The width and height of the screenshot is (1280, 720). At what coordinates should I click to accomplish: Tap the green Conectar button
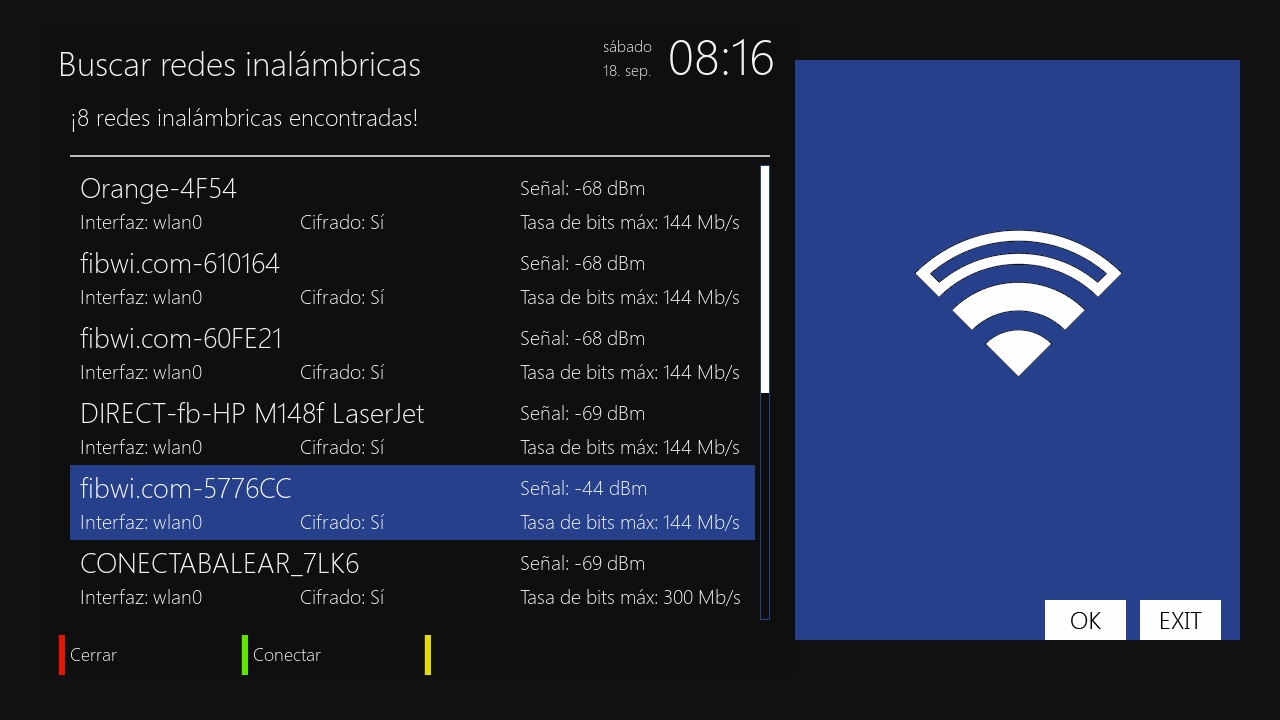click(x=283, y=655)
